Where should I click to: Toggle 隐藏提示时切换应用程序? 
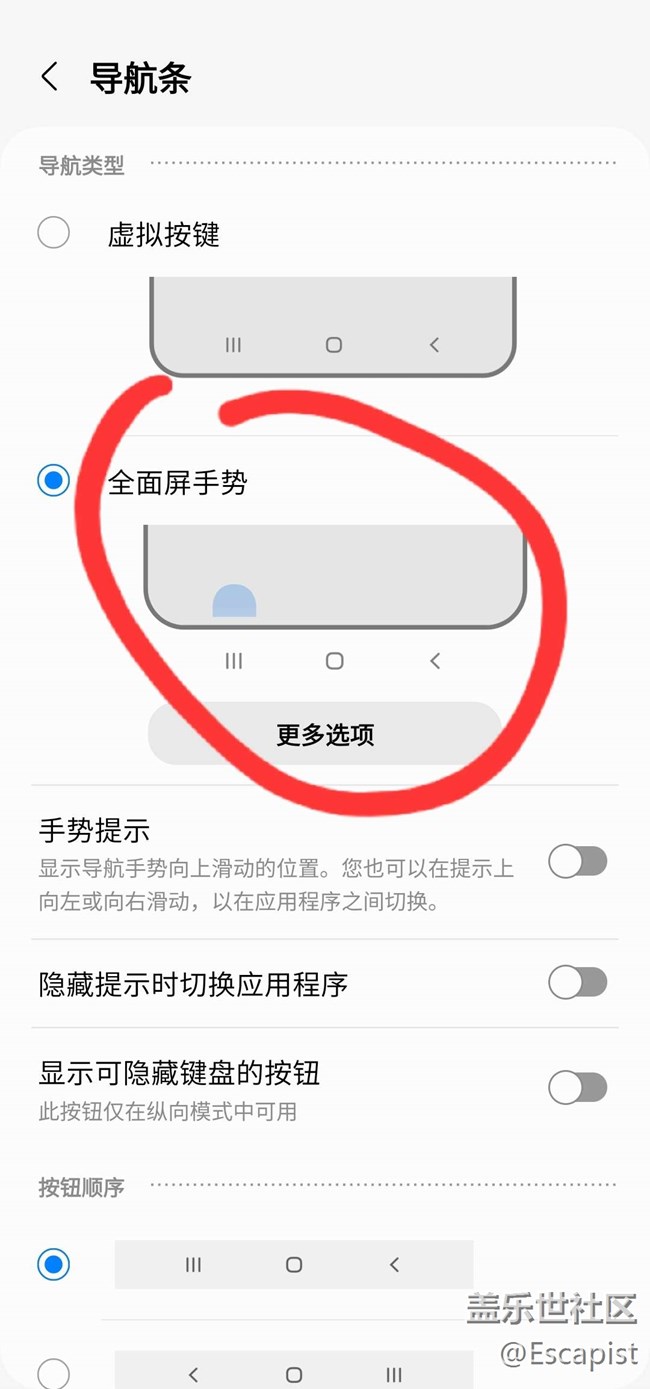click(x=578, y=983)
